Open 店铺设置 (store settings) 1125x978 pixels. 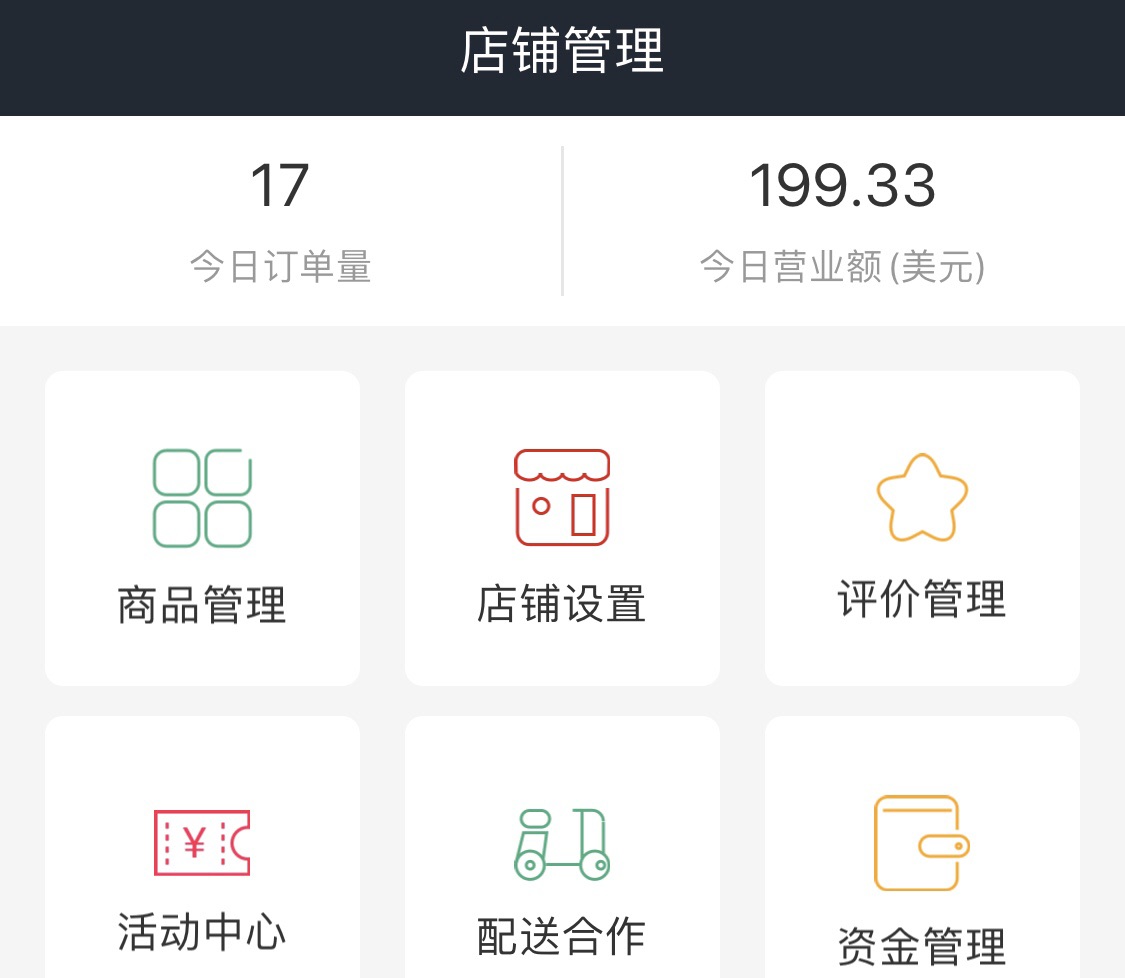click(x=562, y=529)
